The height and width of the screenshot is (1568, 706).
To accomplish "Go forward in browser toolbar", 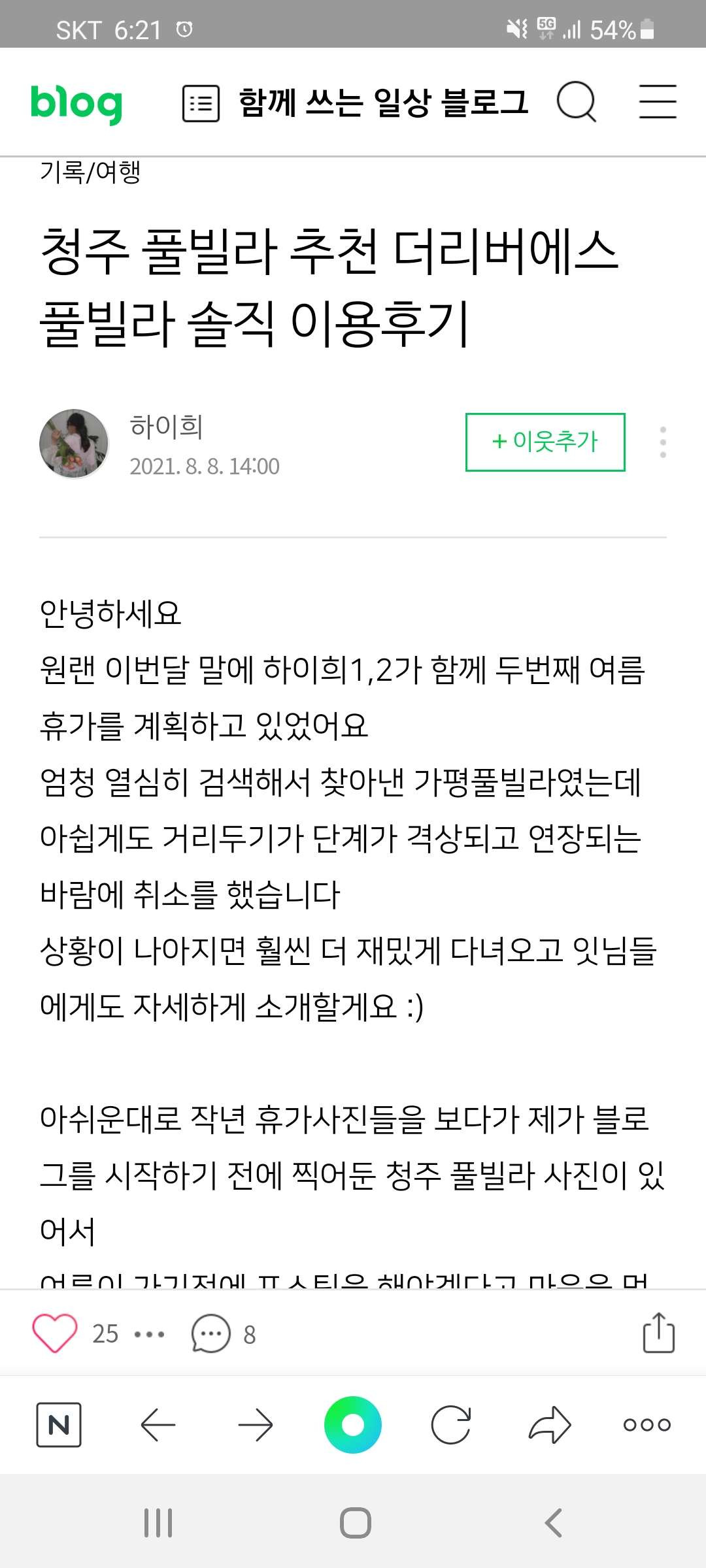I will [256, 1424].
